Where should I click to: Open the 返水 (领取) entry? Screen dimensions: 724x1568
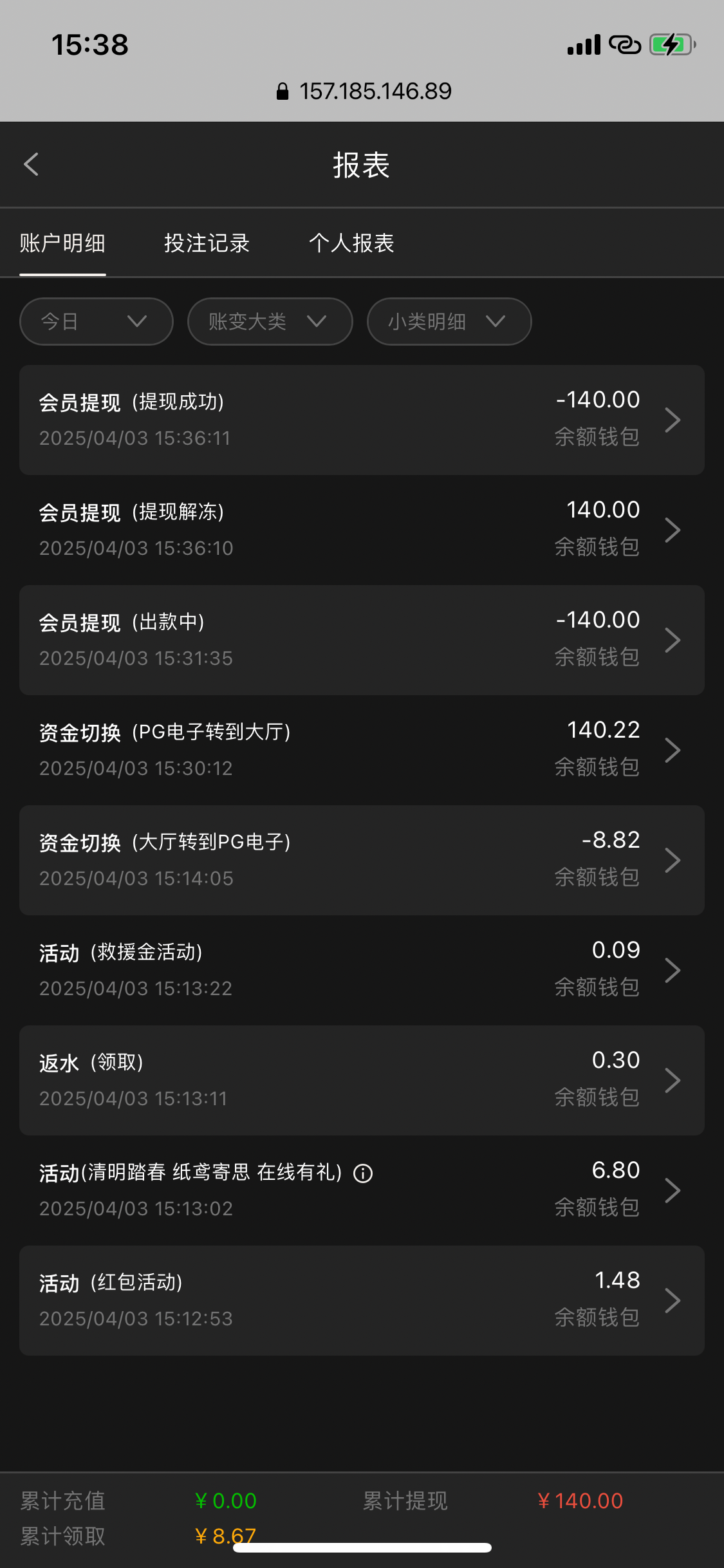pyautogui.click(x=362, y=1080)
